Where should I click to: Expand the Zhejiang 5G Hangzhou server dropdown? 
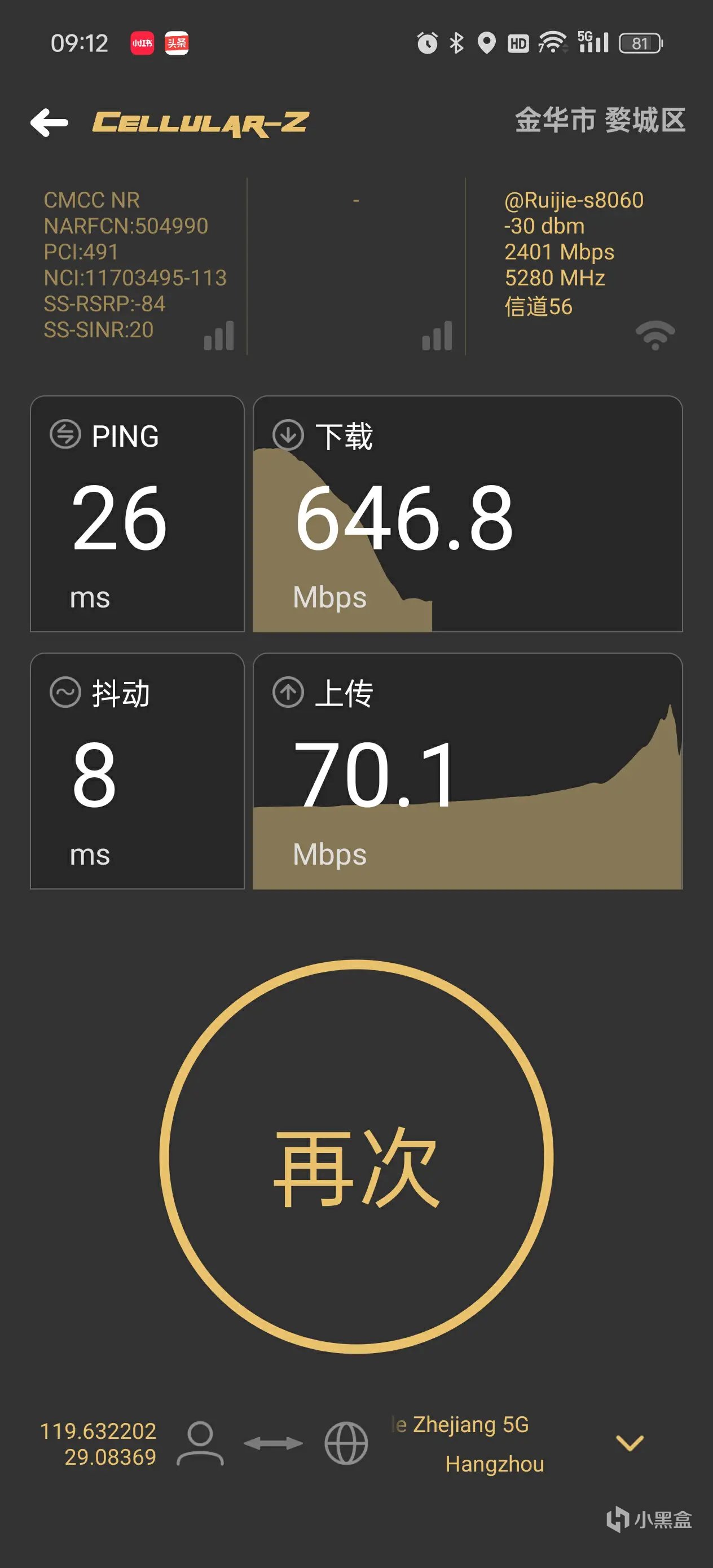[630, 1443]
